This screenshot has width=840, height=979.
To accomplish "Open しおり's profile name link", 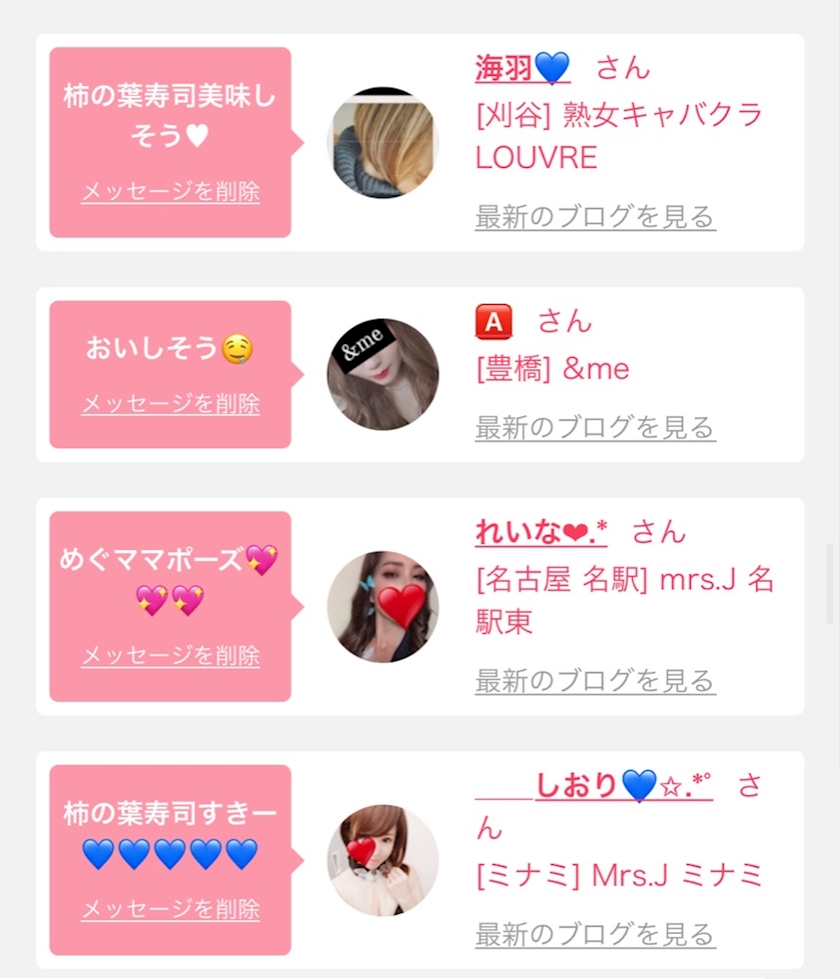I will click(594, 786).
